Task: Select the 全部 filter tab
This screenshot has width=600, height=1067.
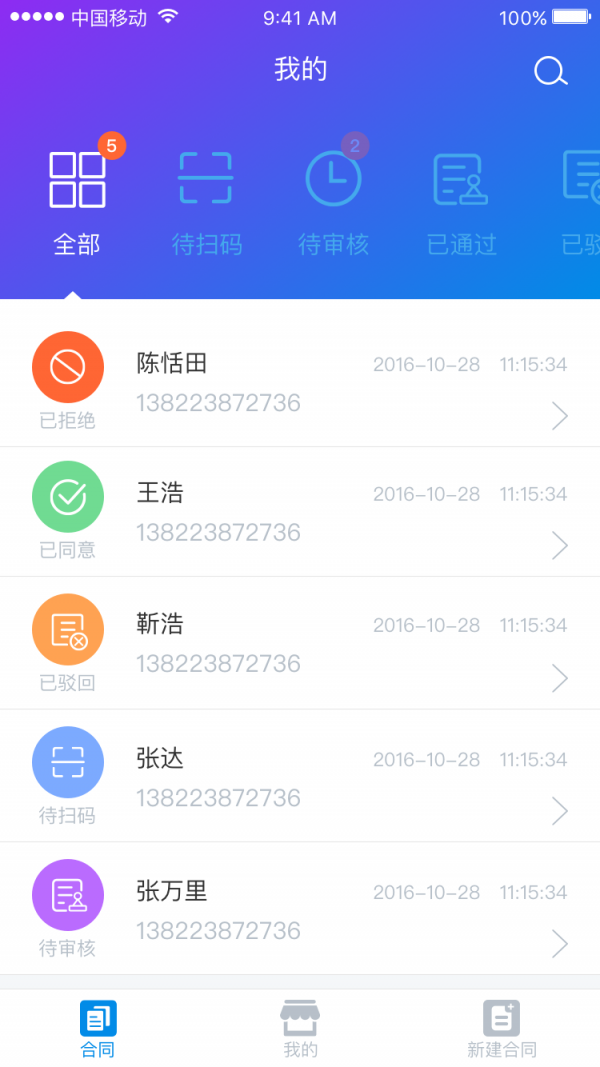Action: (77, 201)
